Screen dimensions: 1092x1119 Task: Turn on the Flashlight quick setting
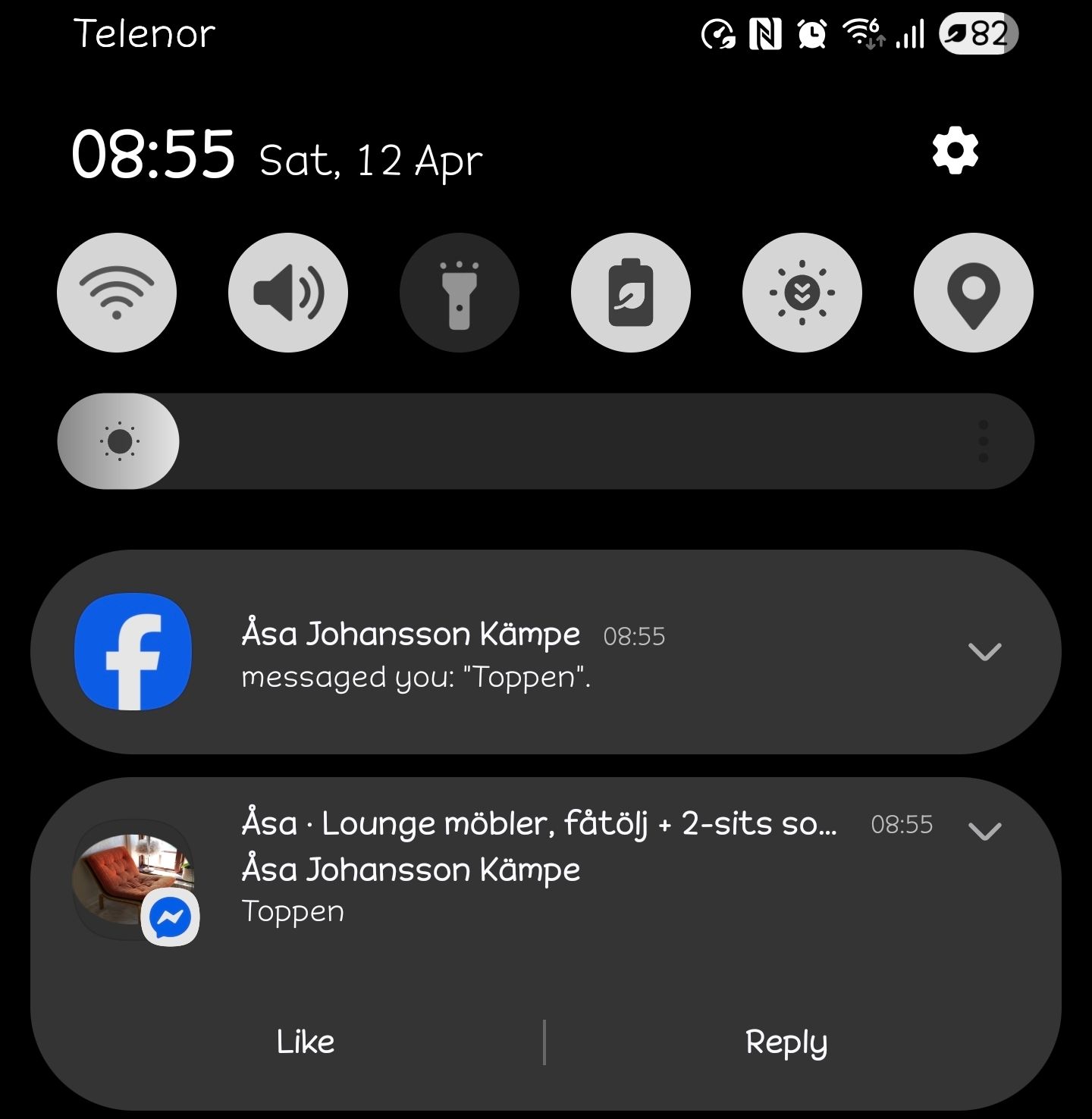tap(459, 292)
